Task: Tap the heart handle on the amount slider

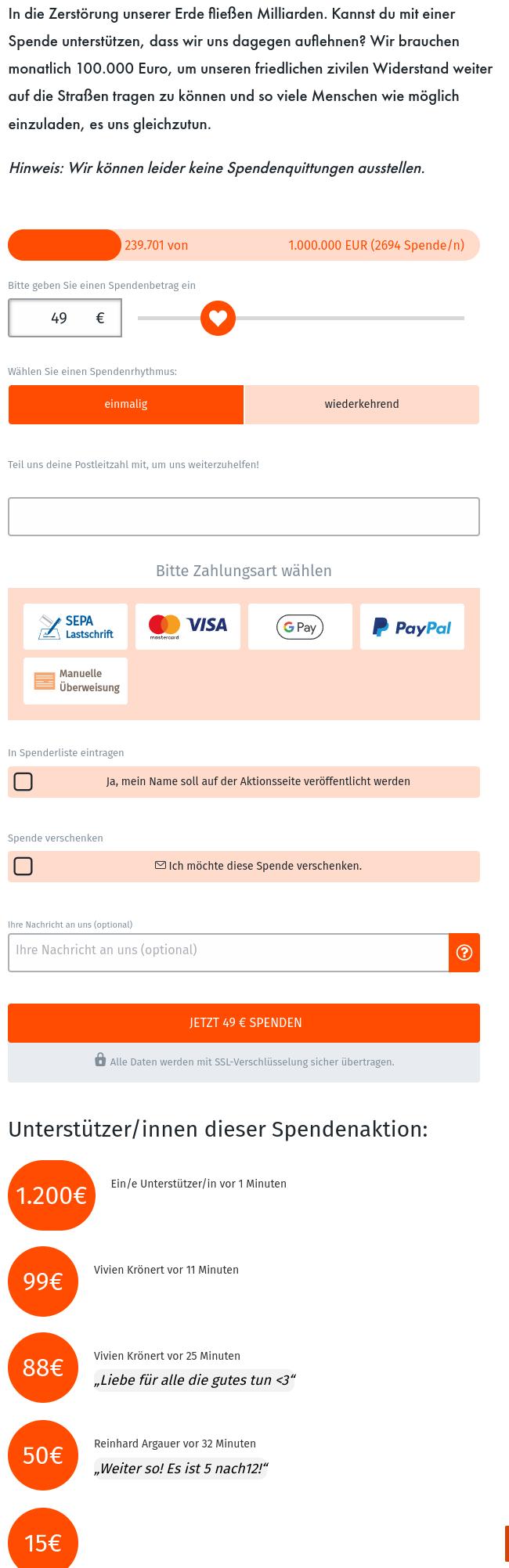Action: [218, 319]
